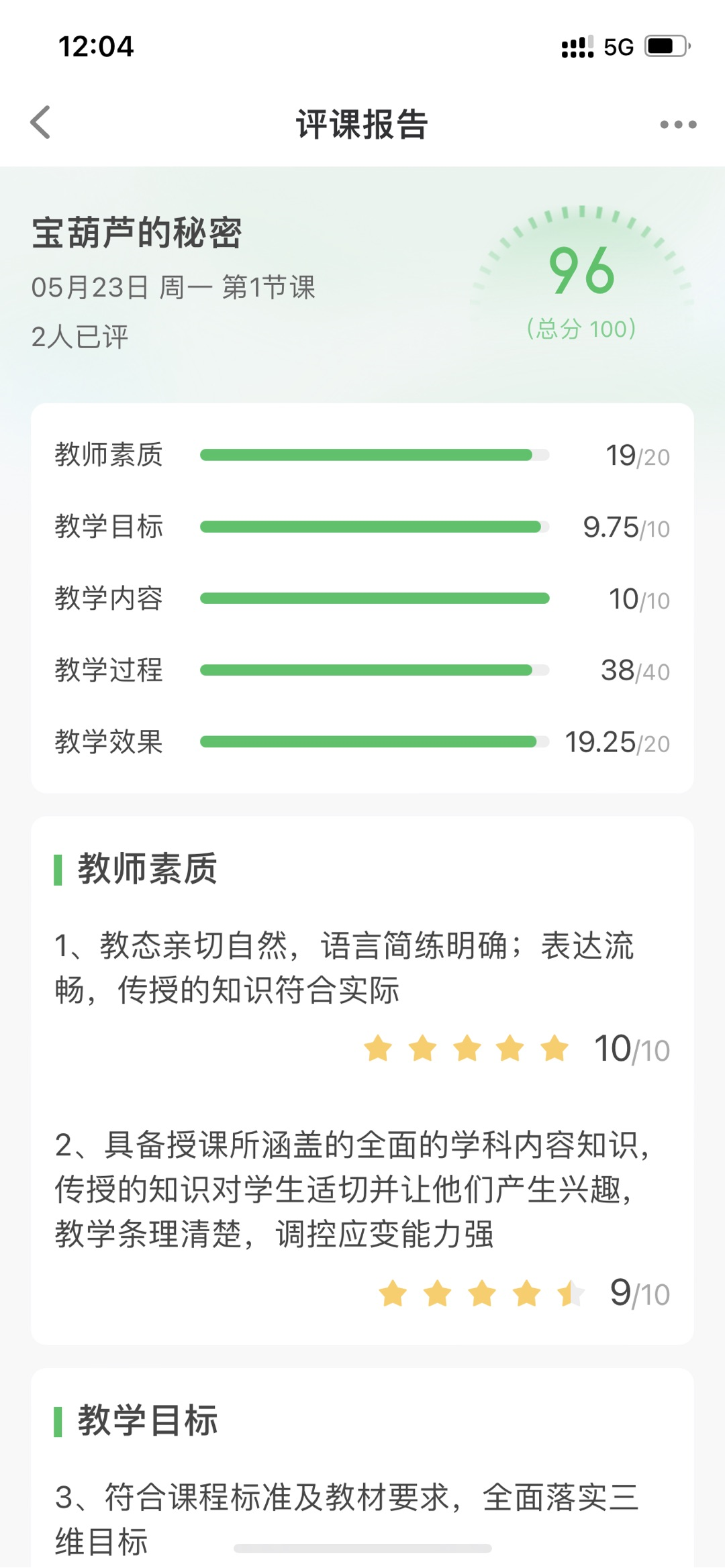725x1568 pixels.
Task: Open the three-dot more options menu
Action: tap(678, 124)
